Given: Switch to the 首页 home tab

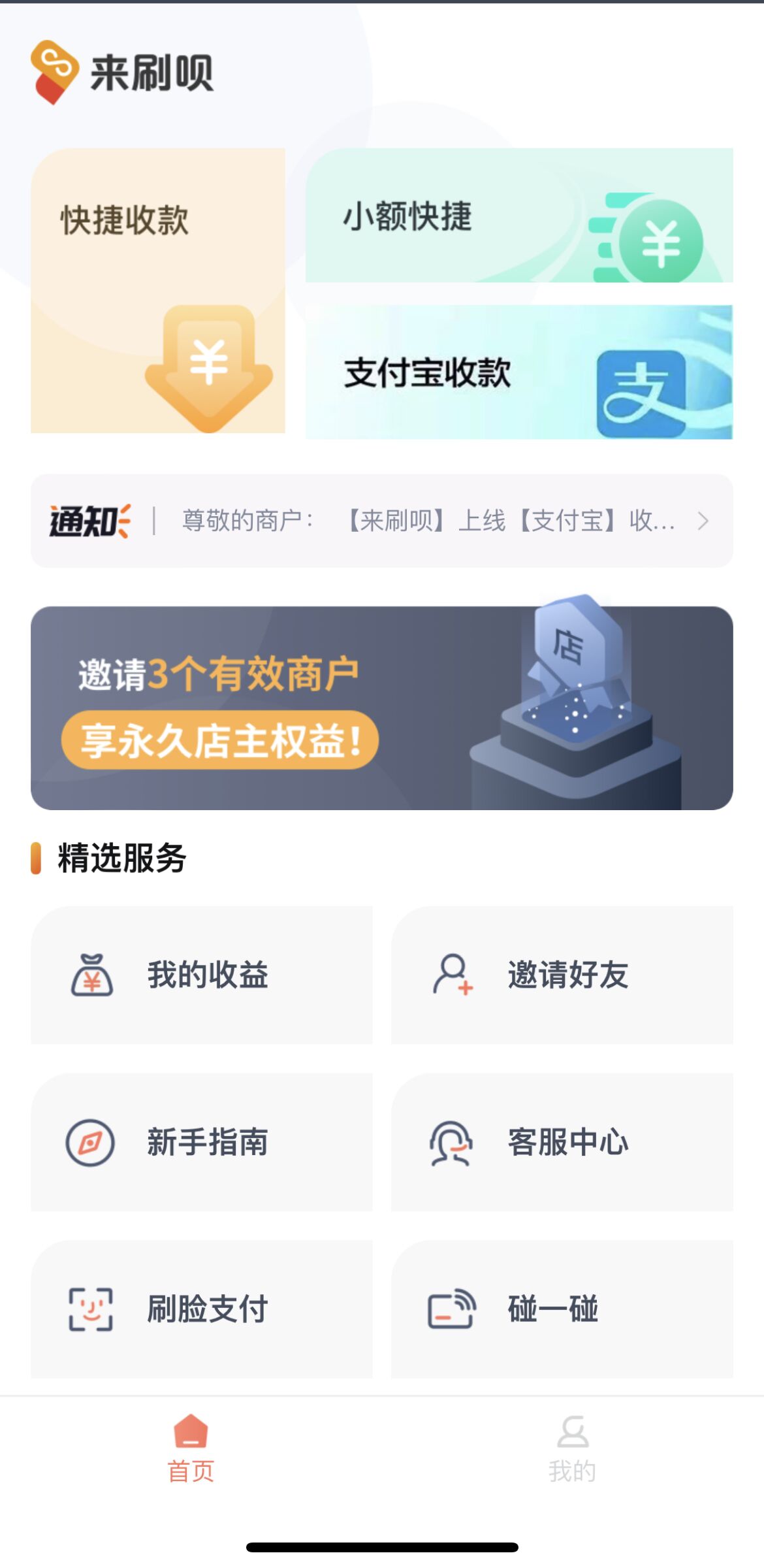Looking at the screenshot, I should tap(191, 1448).
